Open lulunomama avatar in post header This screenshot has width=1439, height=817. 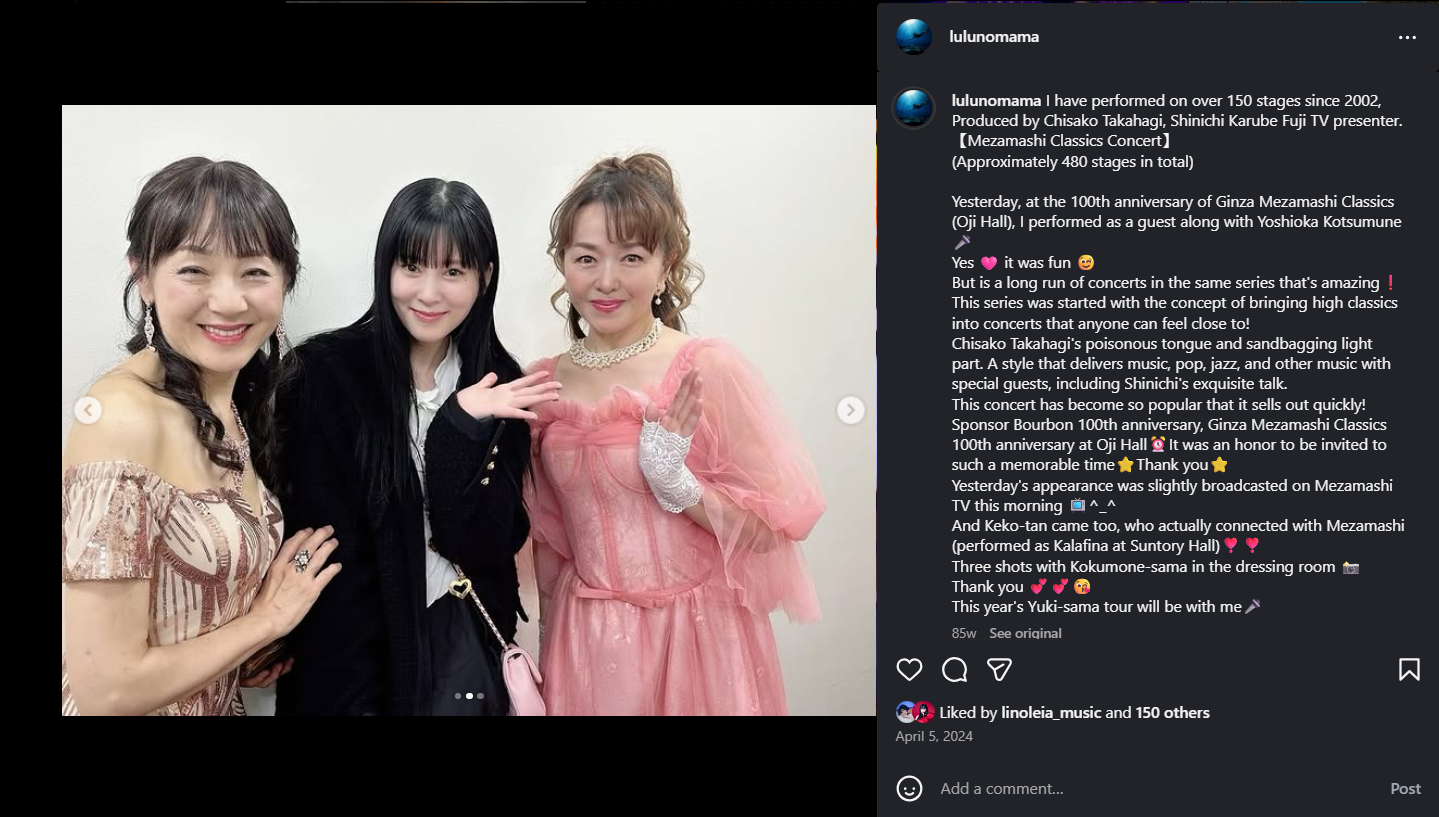coord(914,37)
